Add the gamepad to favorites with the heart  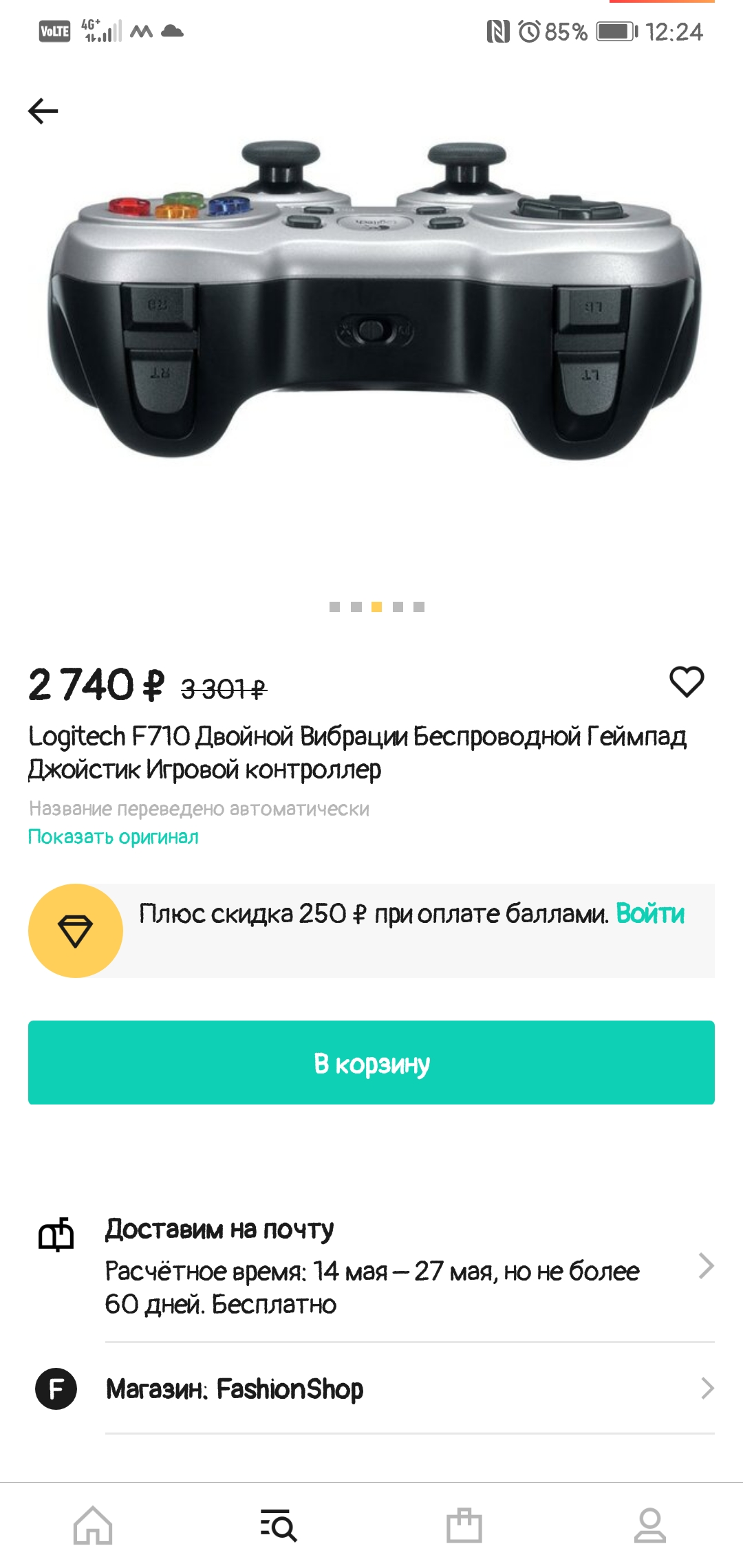[x=687, y=682]
